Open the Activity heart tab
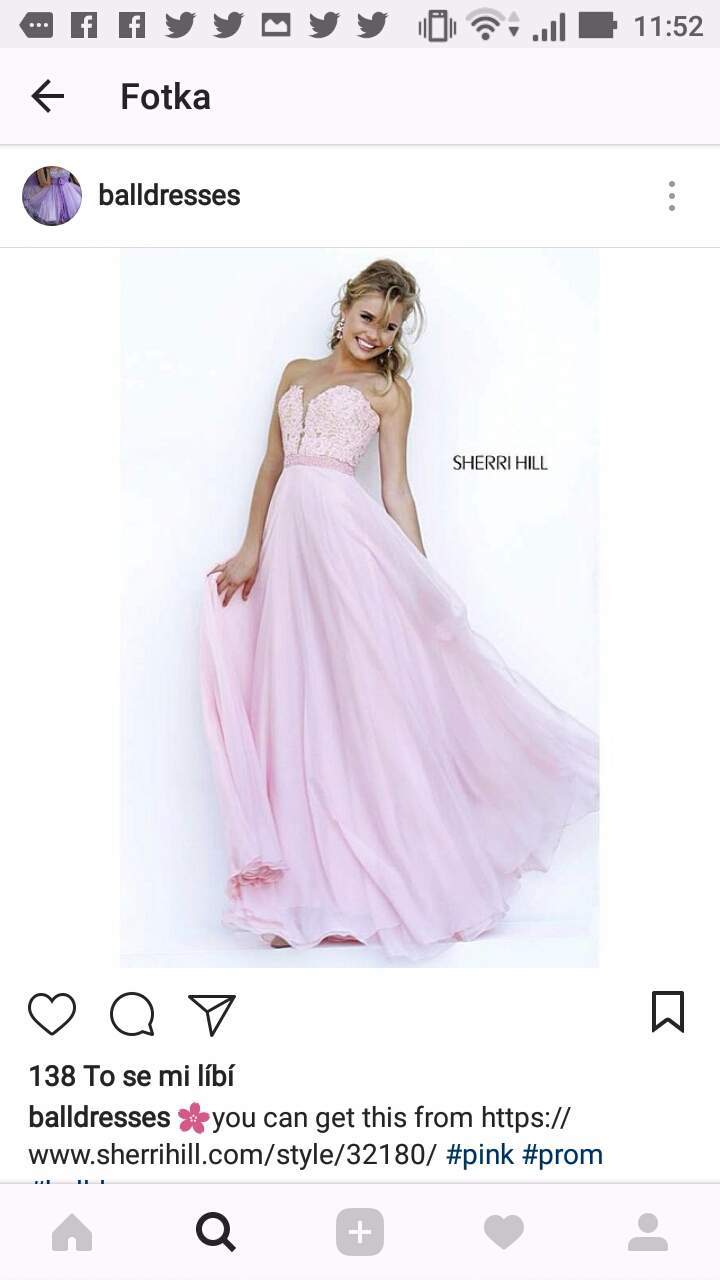Image resolution: width=720 pixels, height=1280 pixels. click(x=504, y=1232)
